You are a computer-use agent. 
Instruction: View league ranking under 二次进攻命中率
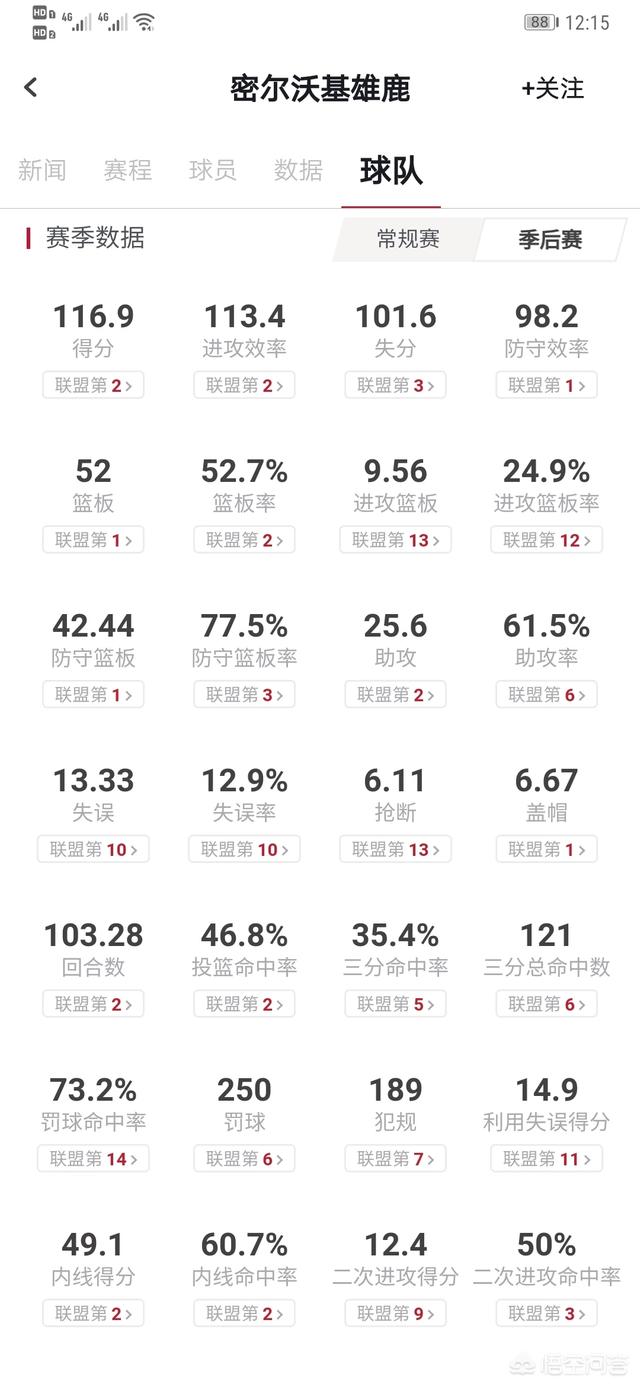tap(547, 1313)
